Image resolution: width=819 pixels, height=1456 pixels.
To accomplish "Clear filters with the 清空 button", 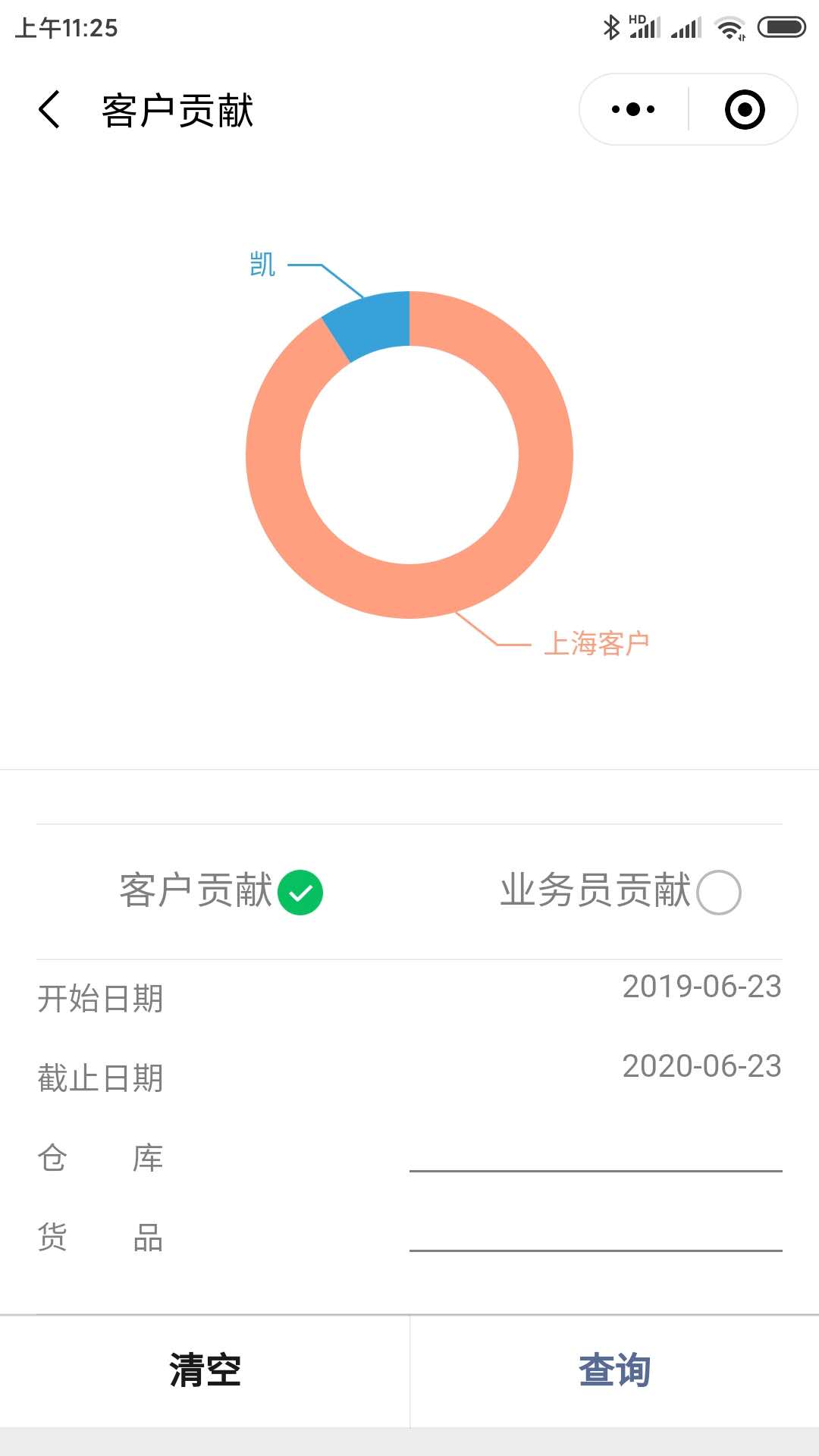I will pos(205,1371).
